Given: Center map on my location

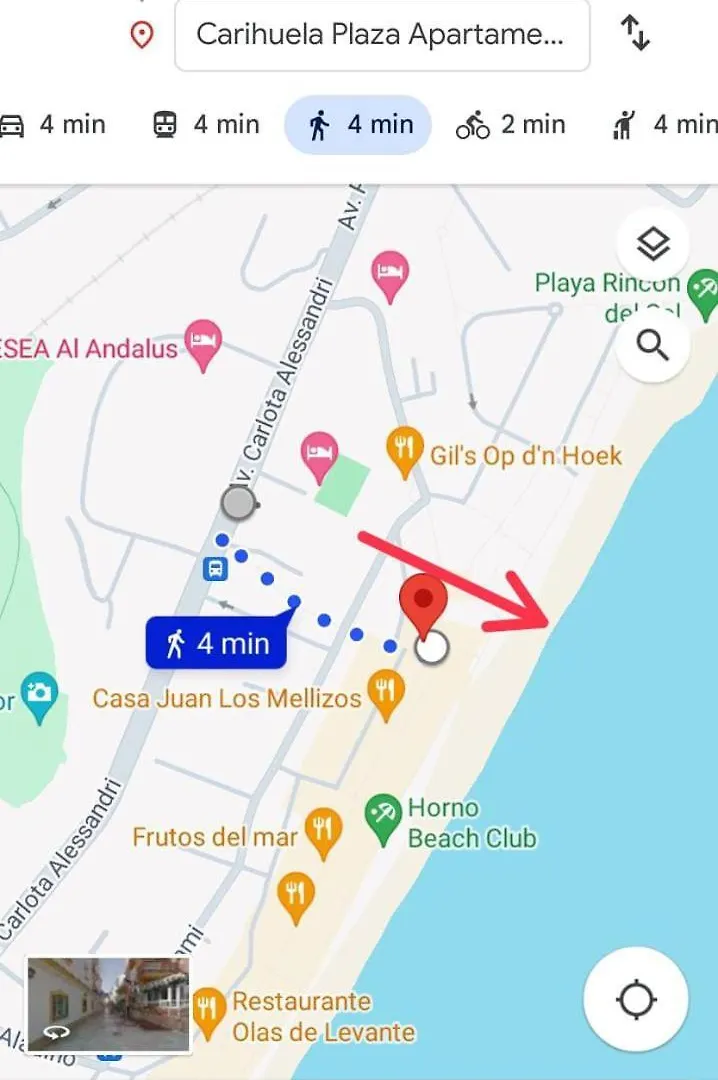Looking at the screenshot, I should 636,999.
